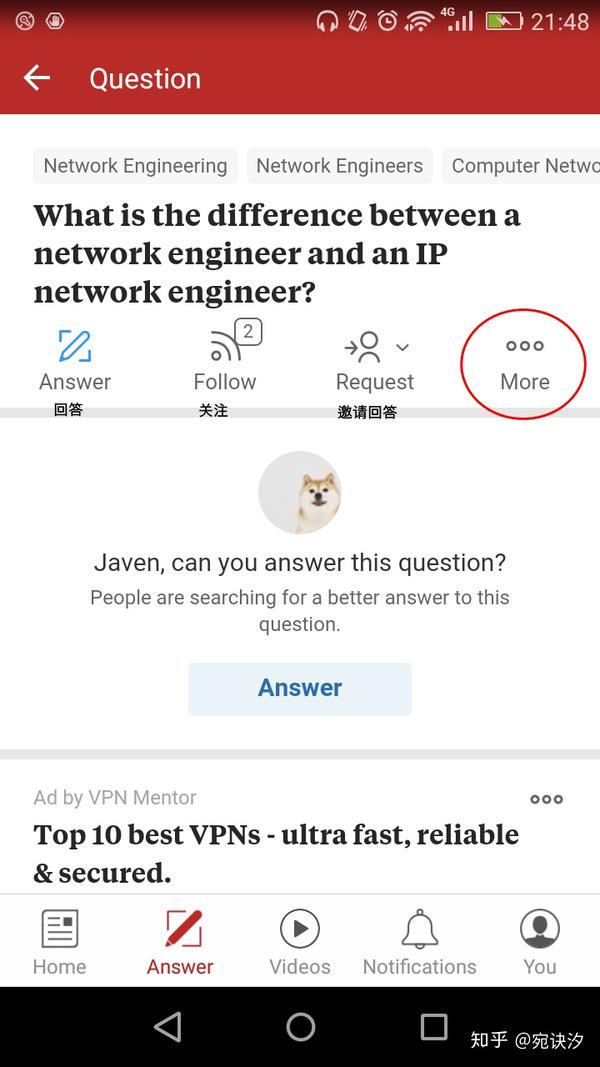Open the Top 10 best VPNs ad

click(x=276, y=852)
